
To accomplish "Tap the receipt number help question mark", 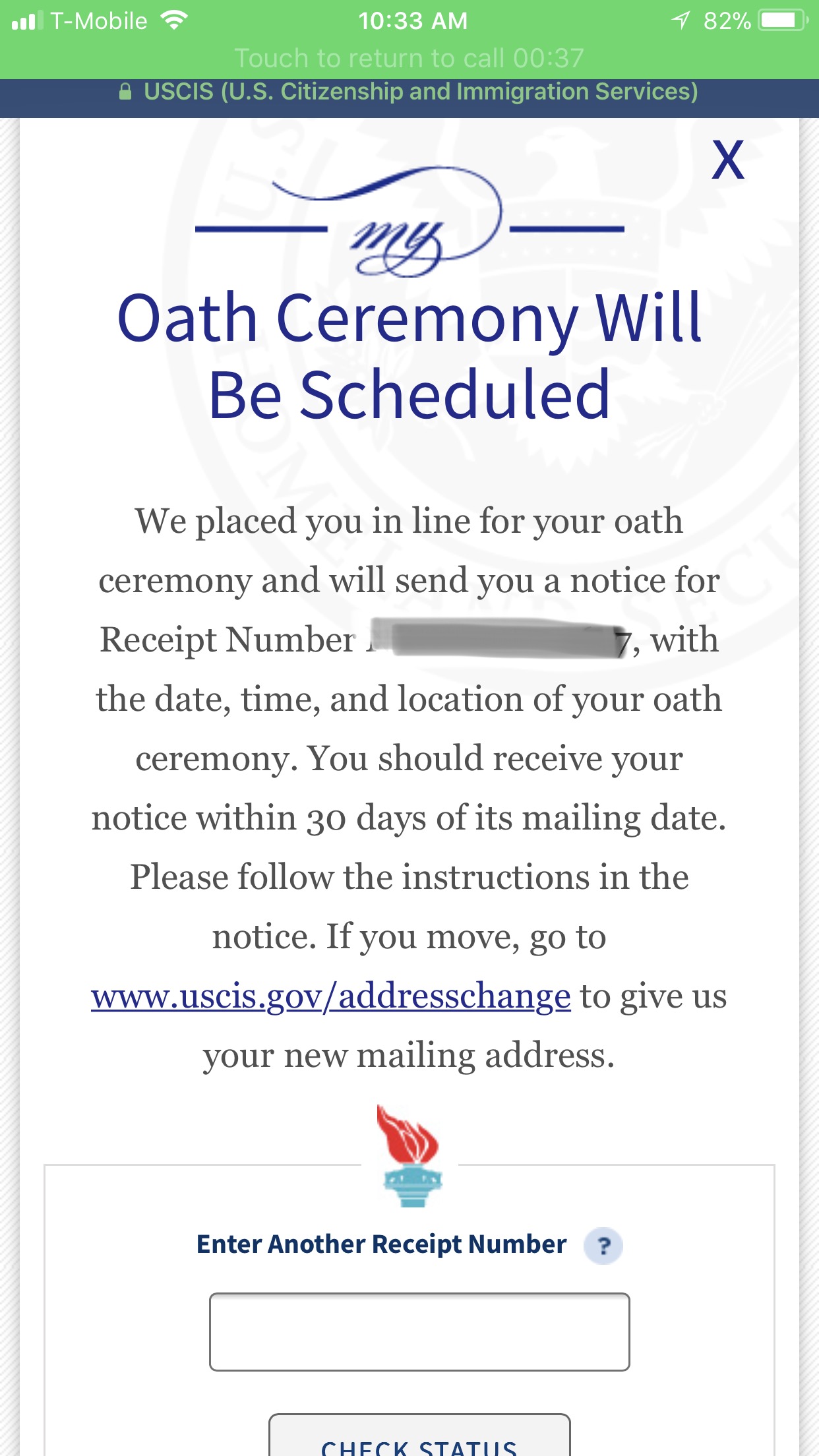I will [603, 1246].
